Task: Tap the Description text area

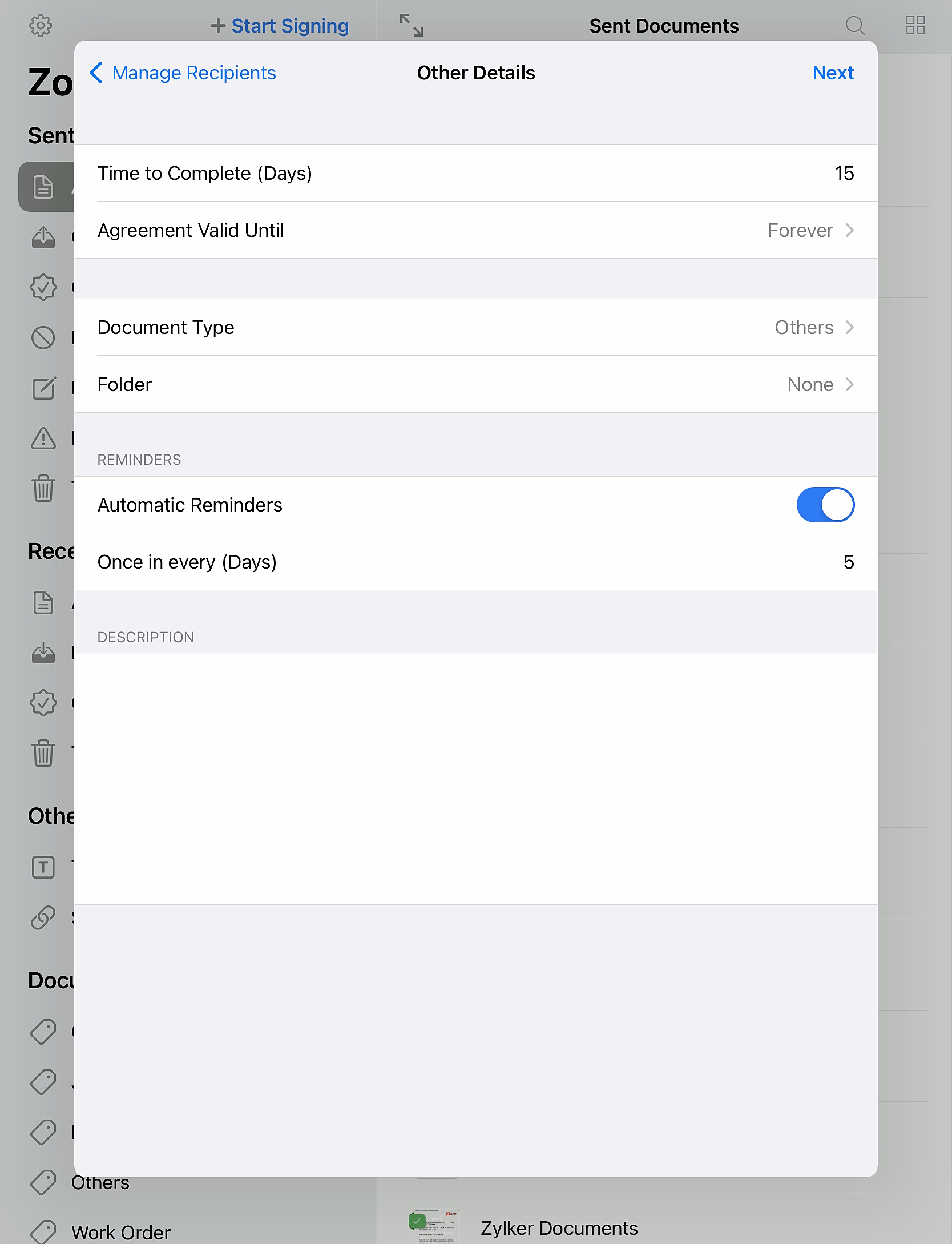Action: (x=475, y=779)
